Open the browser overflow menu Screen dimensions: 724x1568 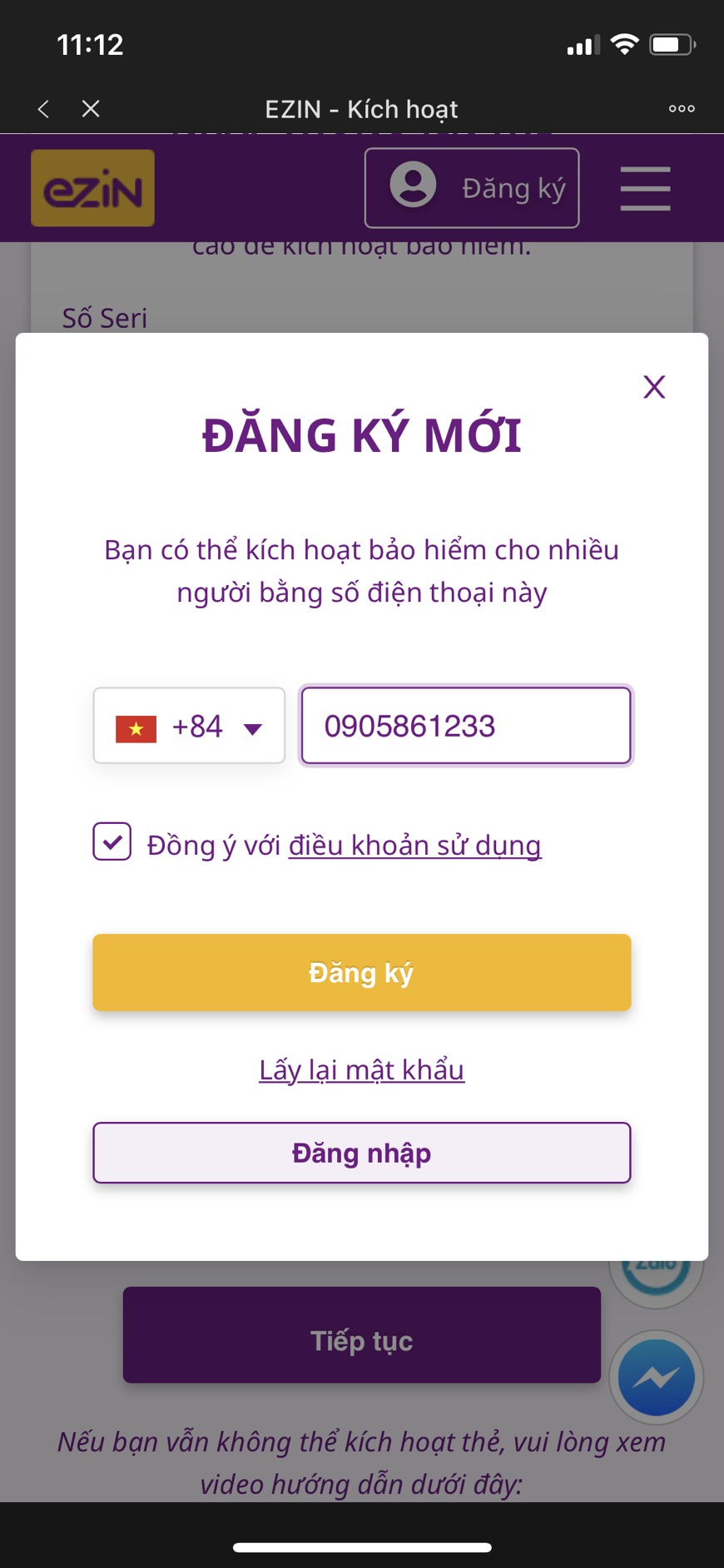pos(681,109)
